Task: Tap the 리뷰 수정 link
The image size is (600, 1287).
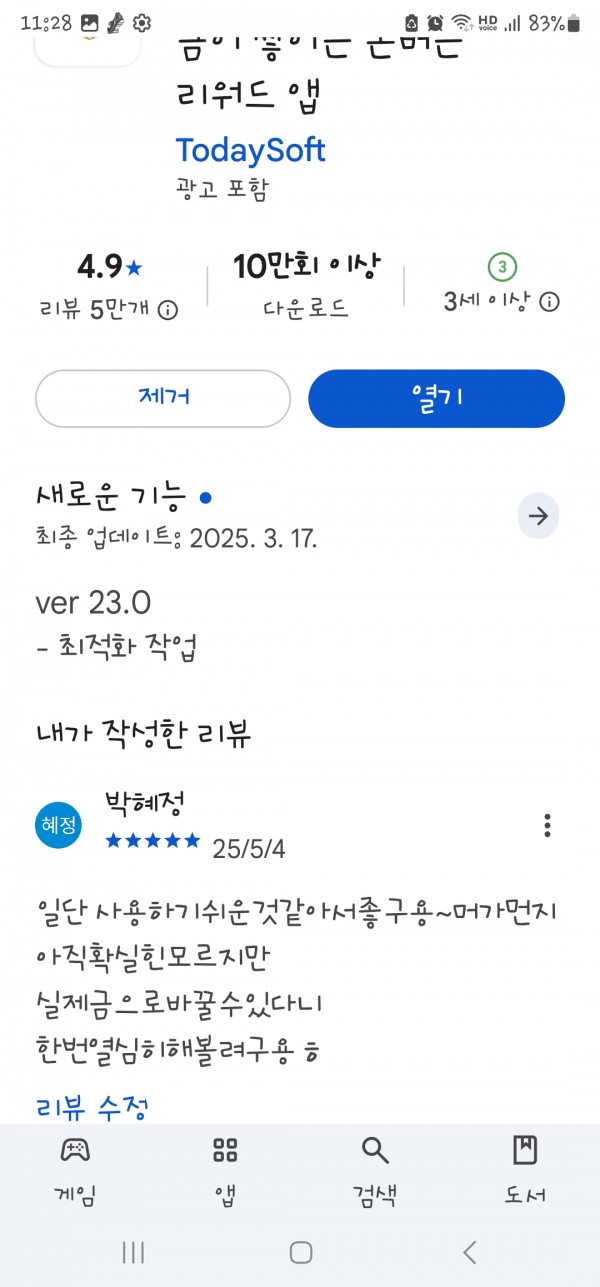Action: coord(92,1107)
